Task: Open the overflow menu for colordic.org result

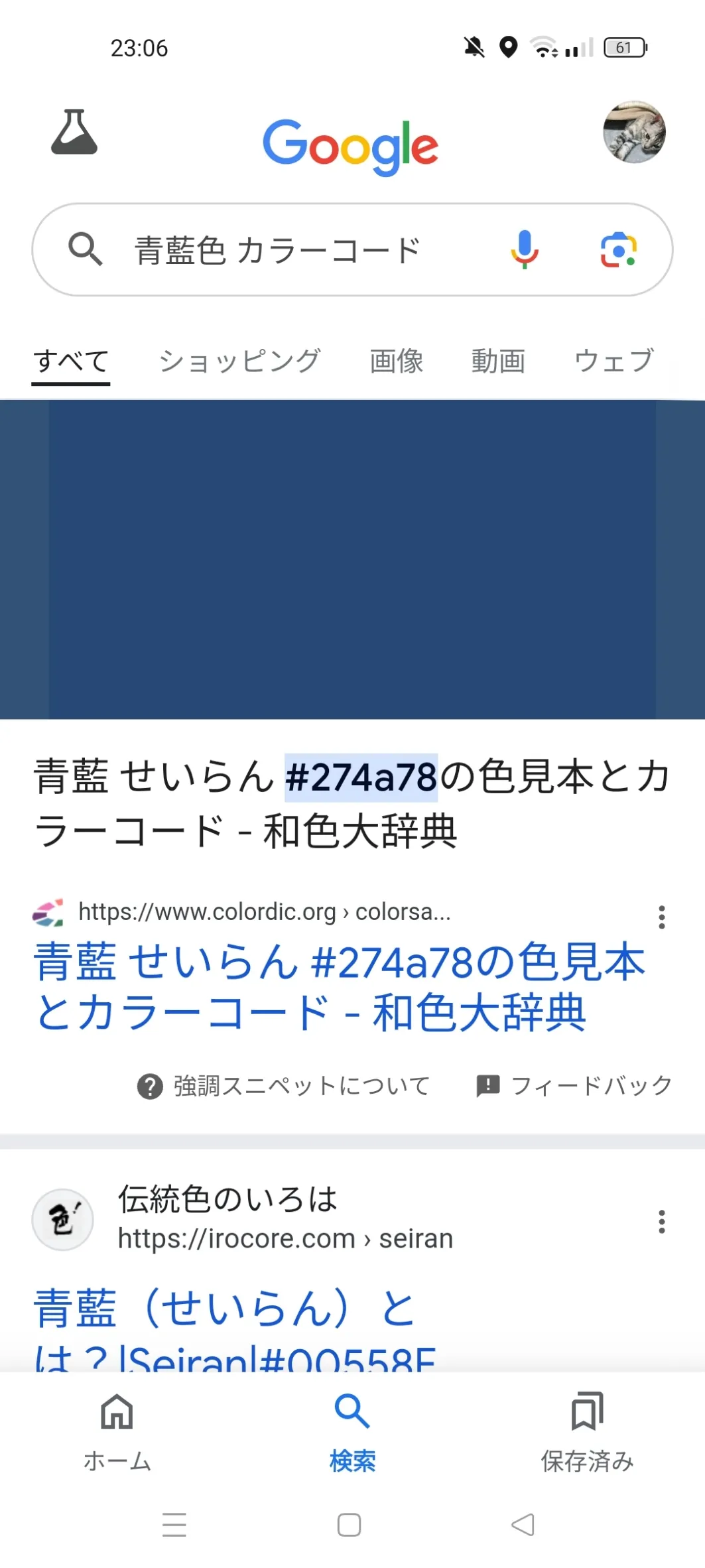Action: point(661,917)
